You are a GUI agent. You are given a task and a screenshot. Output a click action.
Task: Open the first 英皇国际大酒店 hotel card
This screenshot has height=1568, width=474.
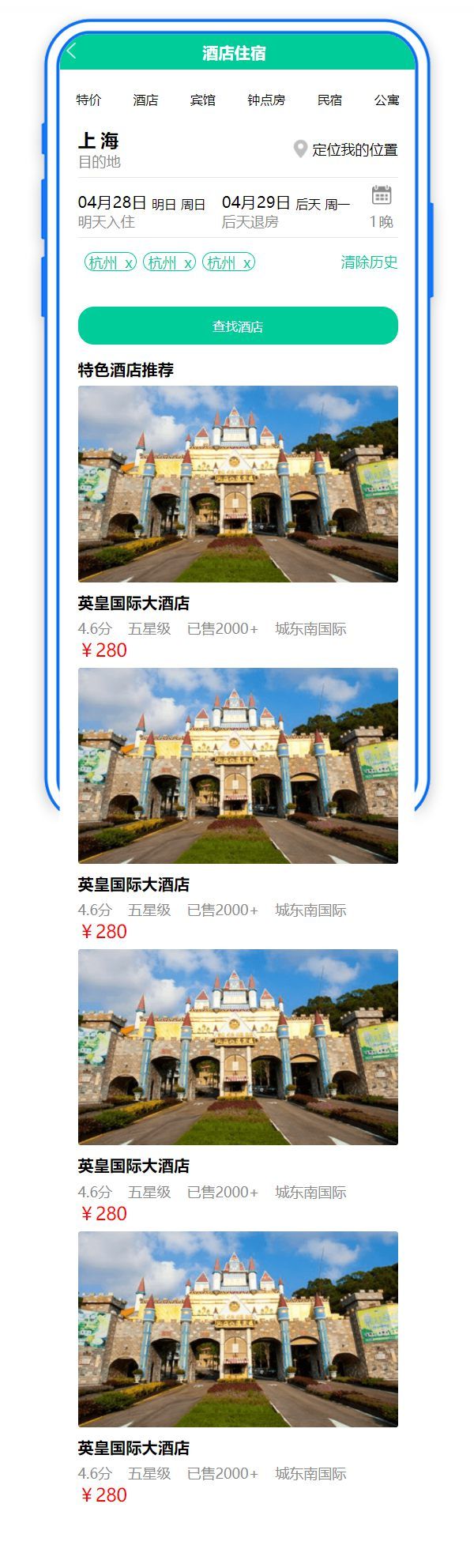(238, 484)
